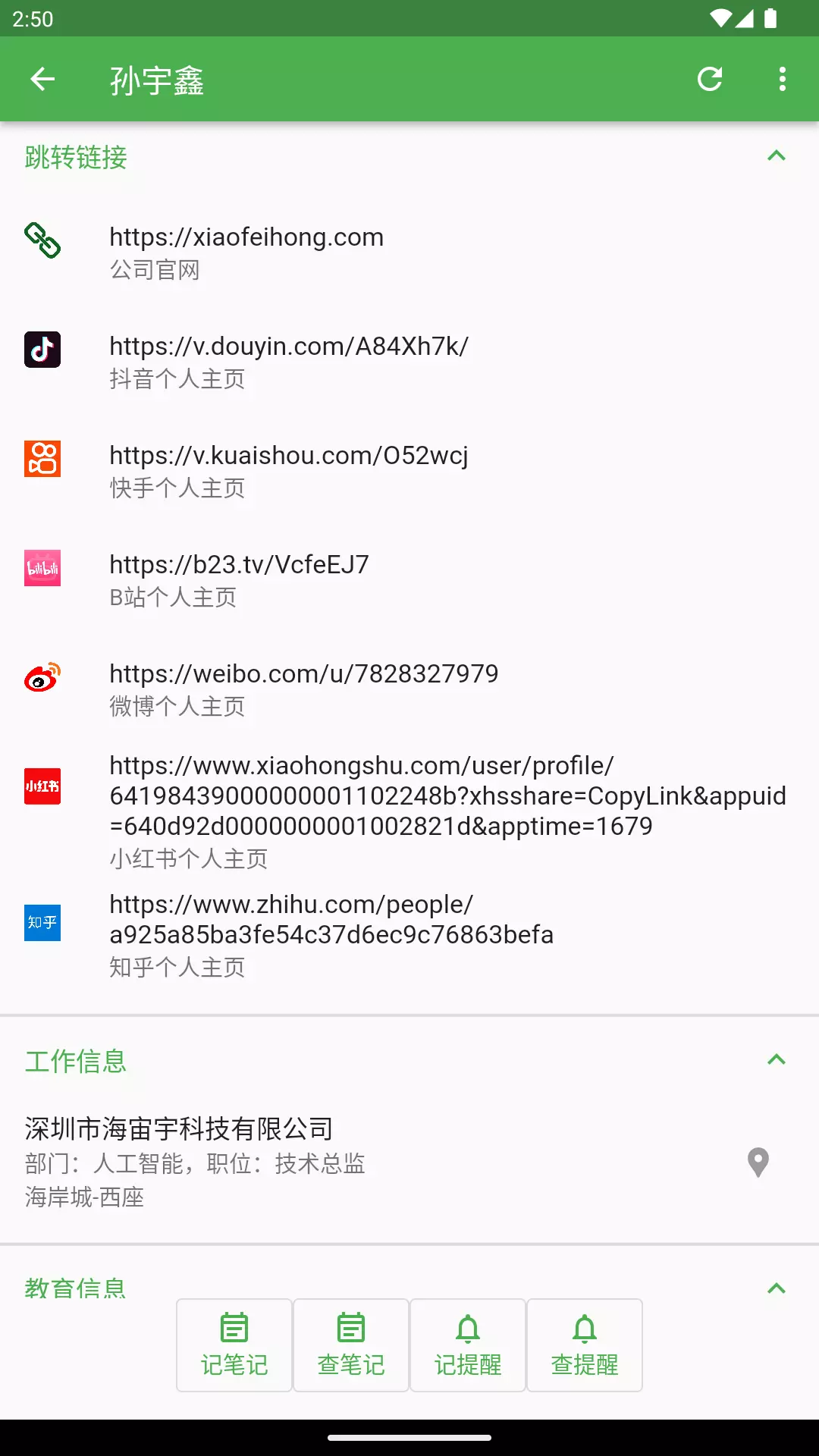Tap the 查提醒 button

[585, 1345]
